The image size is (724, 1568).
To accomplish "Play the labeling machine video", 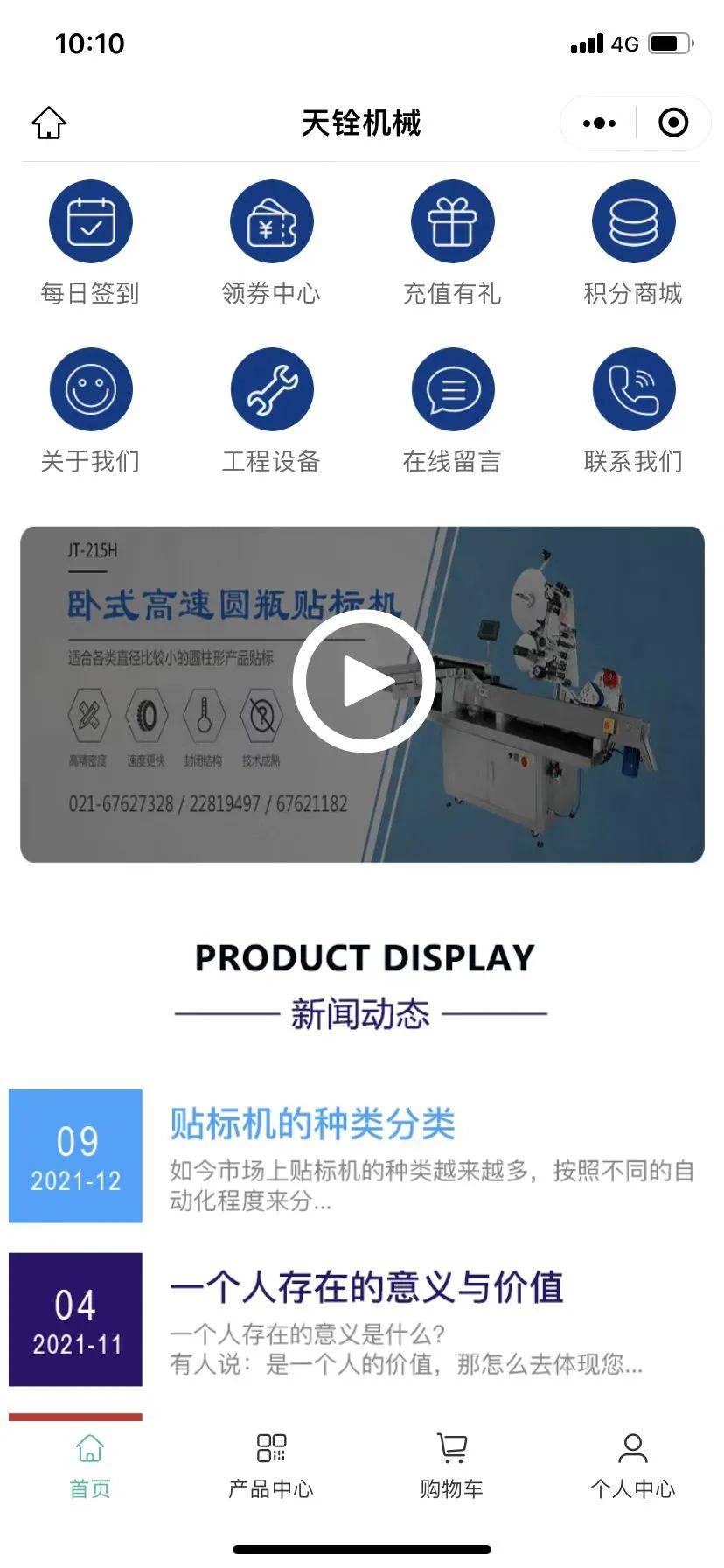I will (x=363, y=681).
